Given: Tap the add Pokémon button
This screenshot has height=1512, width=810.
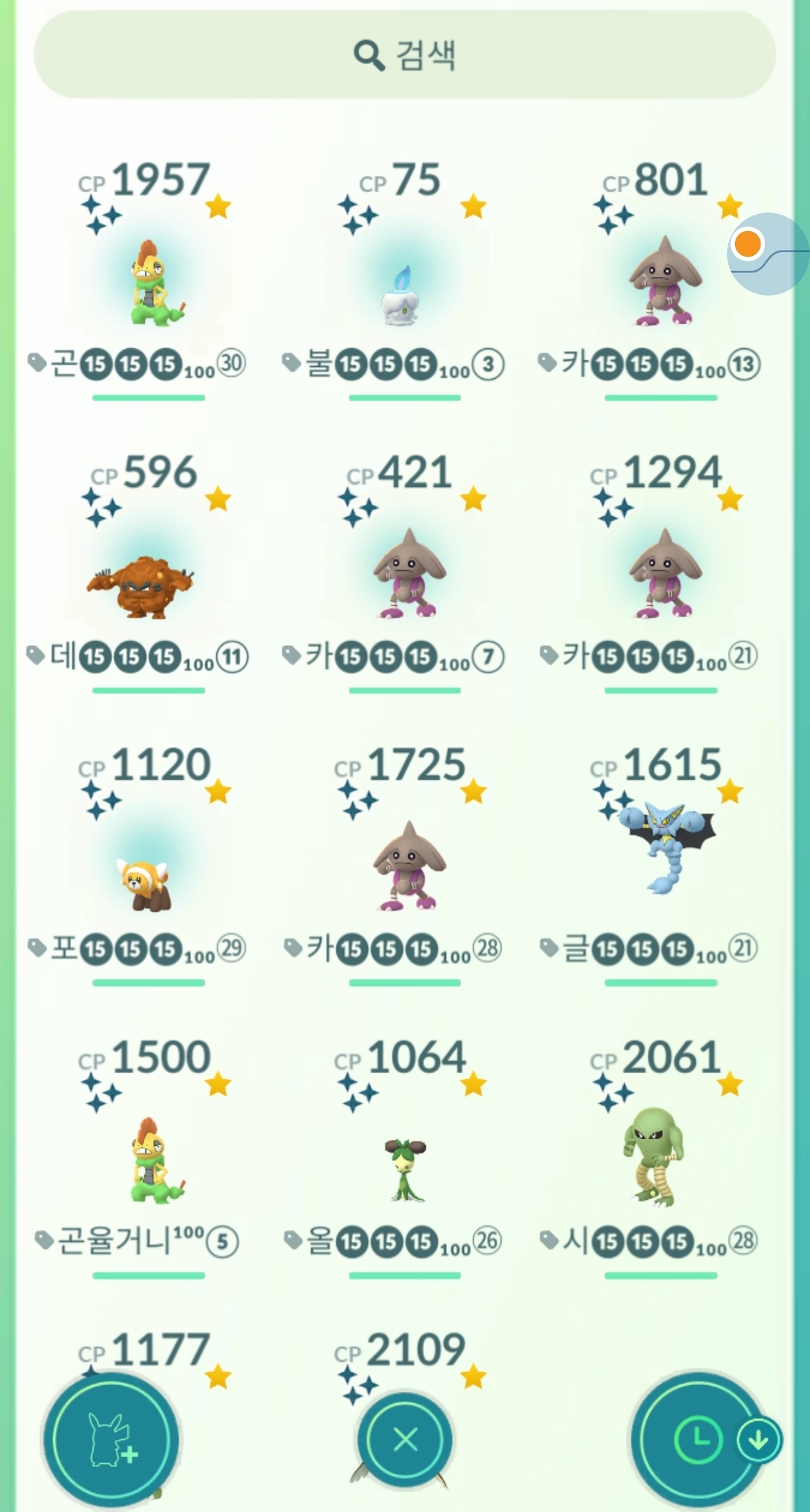Looking at the screenshot, I should pyautogui.click(x=111, y=1439).
